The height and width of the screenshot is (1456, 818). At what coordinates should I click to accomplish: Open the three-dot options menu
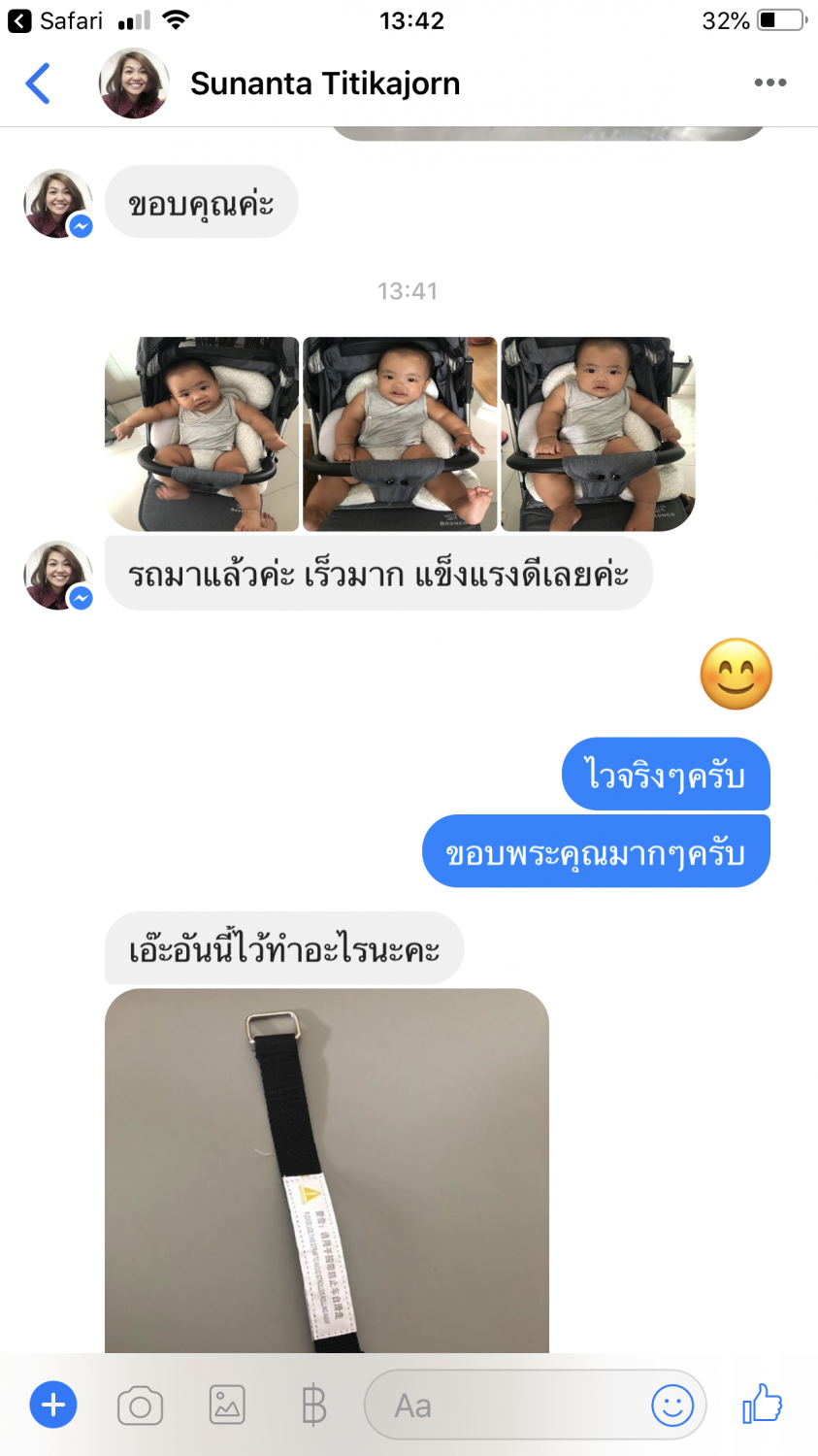coord(769,83)
